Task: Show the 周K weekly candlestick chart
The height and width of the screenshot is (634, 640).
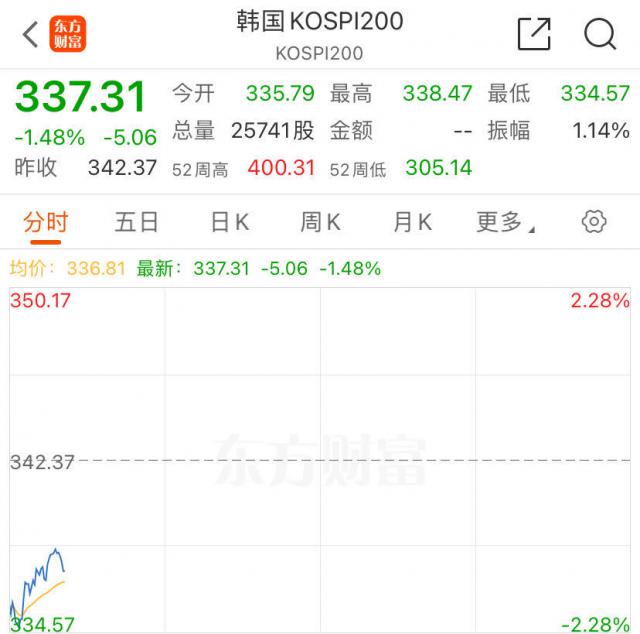Action: tap(320, 222)
